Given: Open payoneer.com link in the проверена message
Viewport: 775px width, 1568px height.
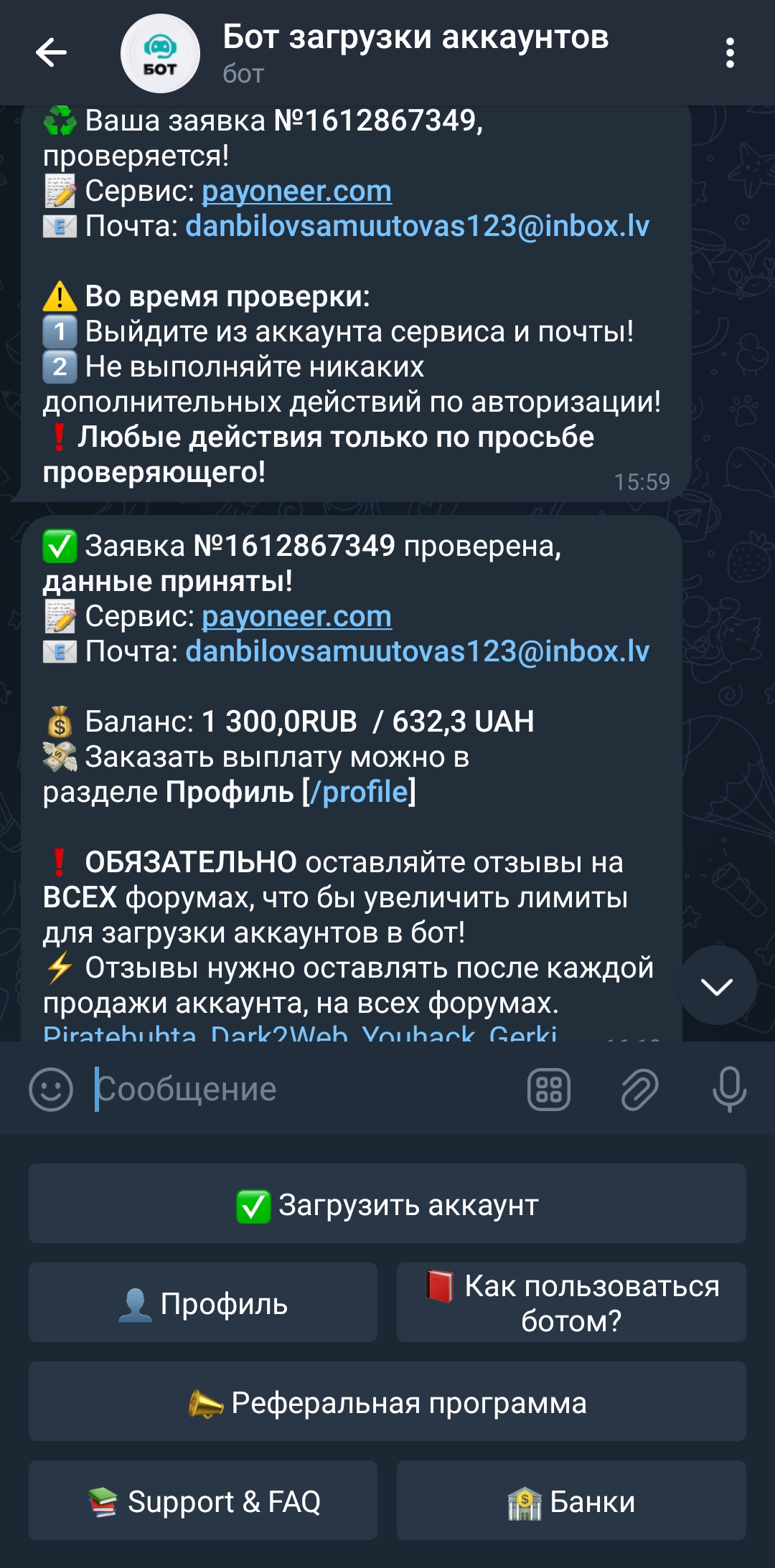Looking at the screenshot, I should [x=297, y=617].
